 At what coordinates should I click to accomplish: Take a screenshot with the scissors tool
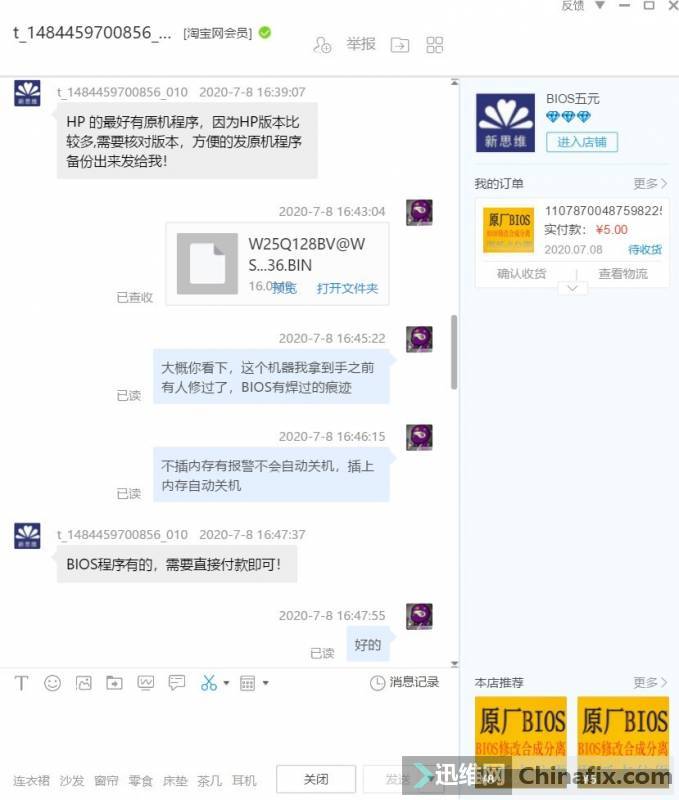pyautogui.click(x=208, y=683)
